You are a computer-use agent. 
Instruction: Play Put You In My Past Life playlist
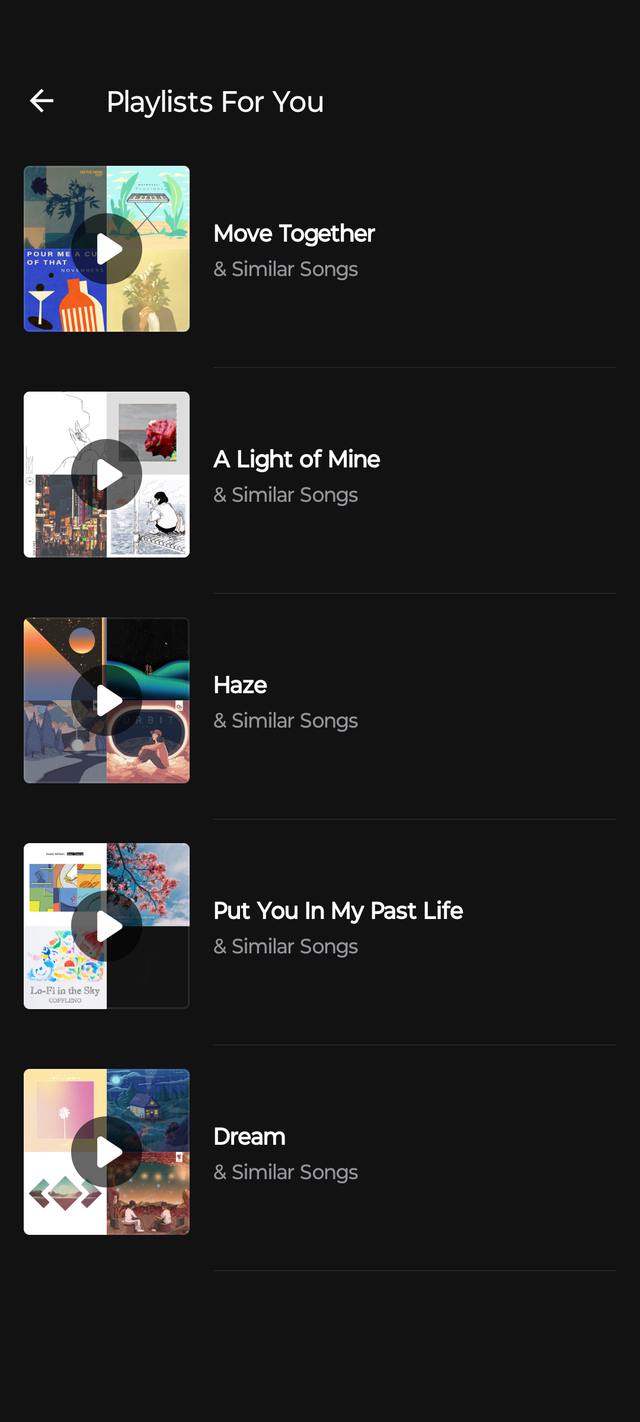(x=107, y=927)
